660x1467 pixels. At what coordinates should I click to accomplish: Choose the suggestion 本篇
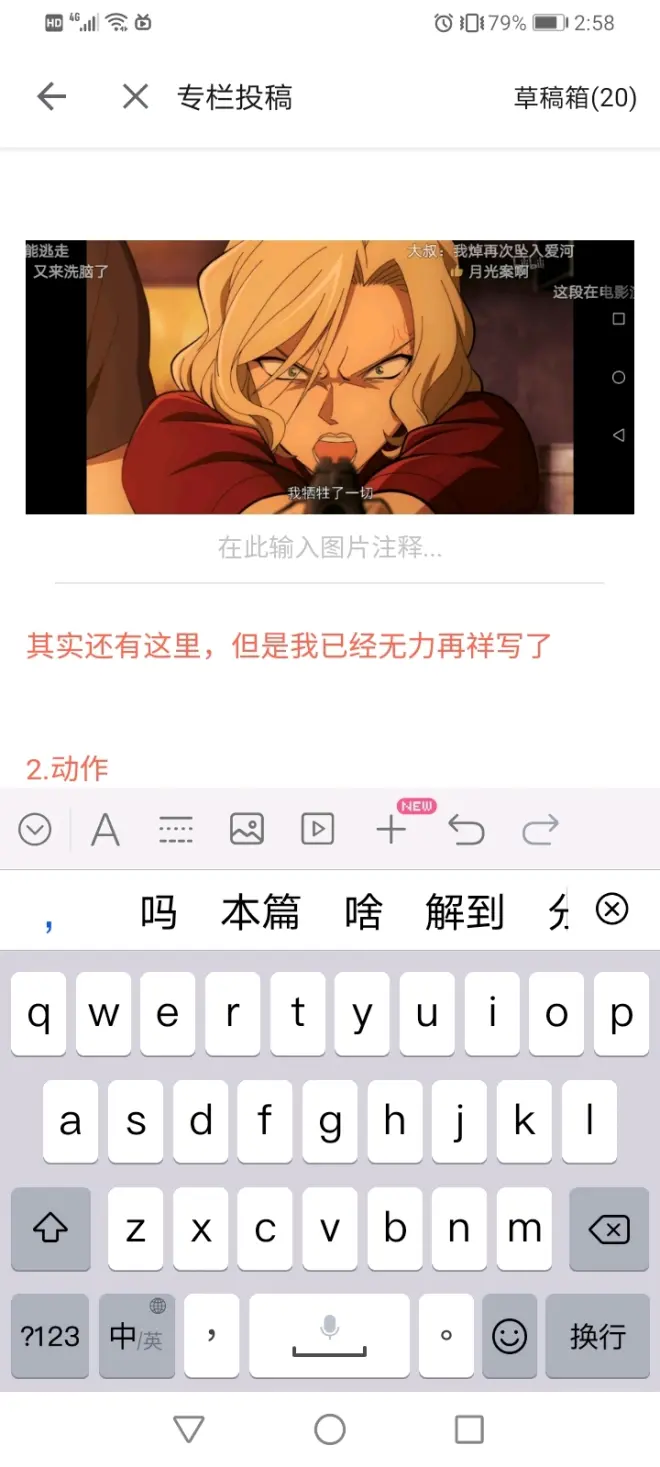pos(260,912)
